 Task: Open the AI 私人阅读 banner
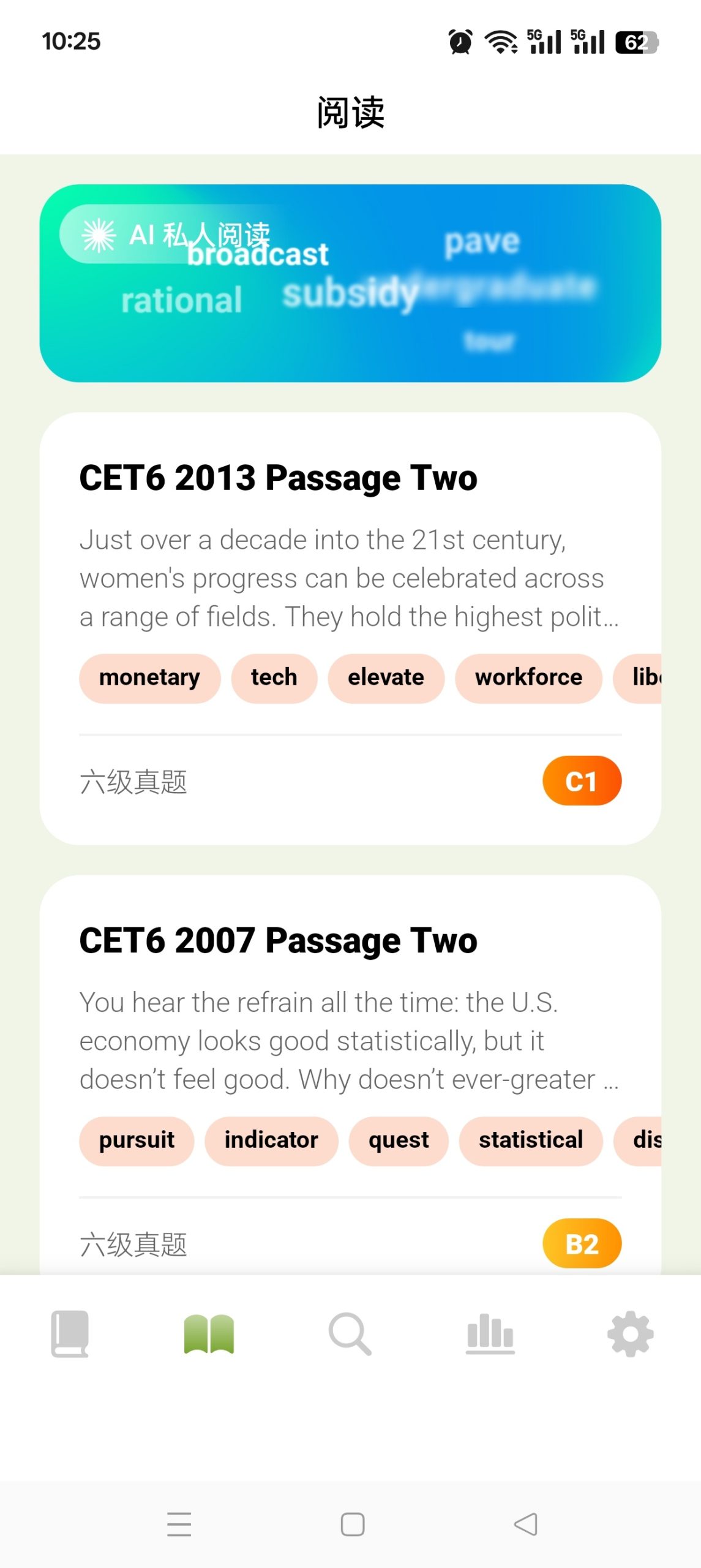pyautogui.click(x=350, y=283)
